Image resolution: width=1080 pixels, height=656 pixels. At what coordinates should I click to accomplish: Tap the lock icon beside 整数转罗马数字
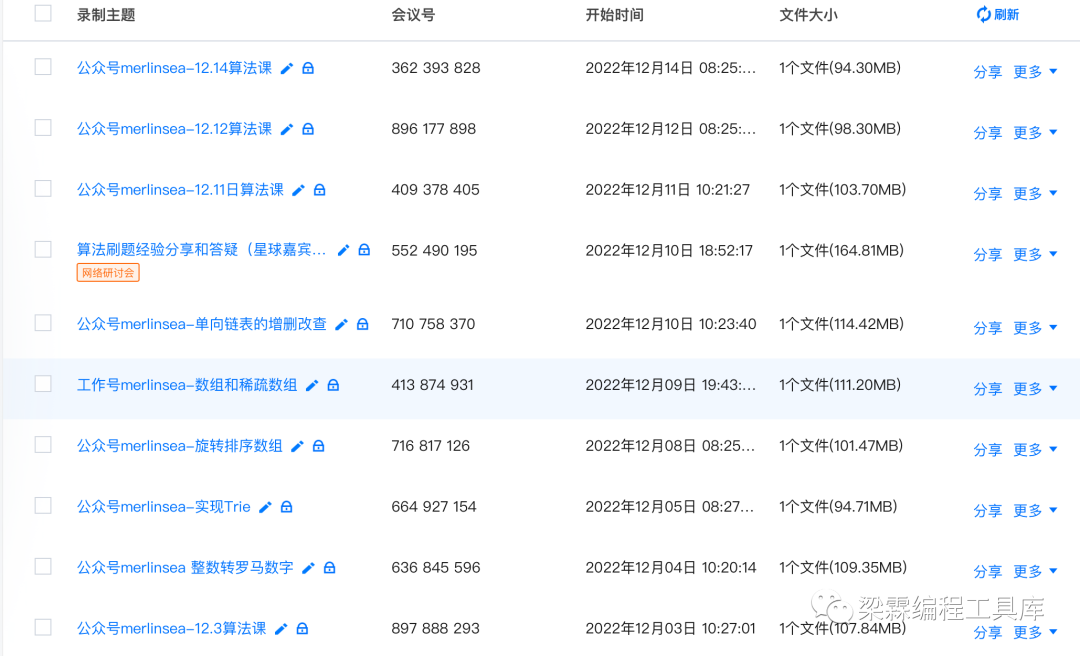pos(330,568)
